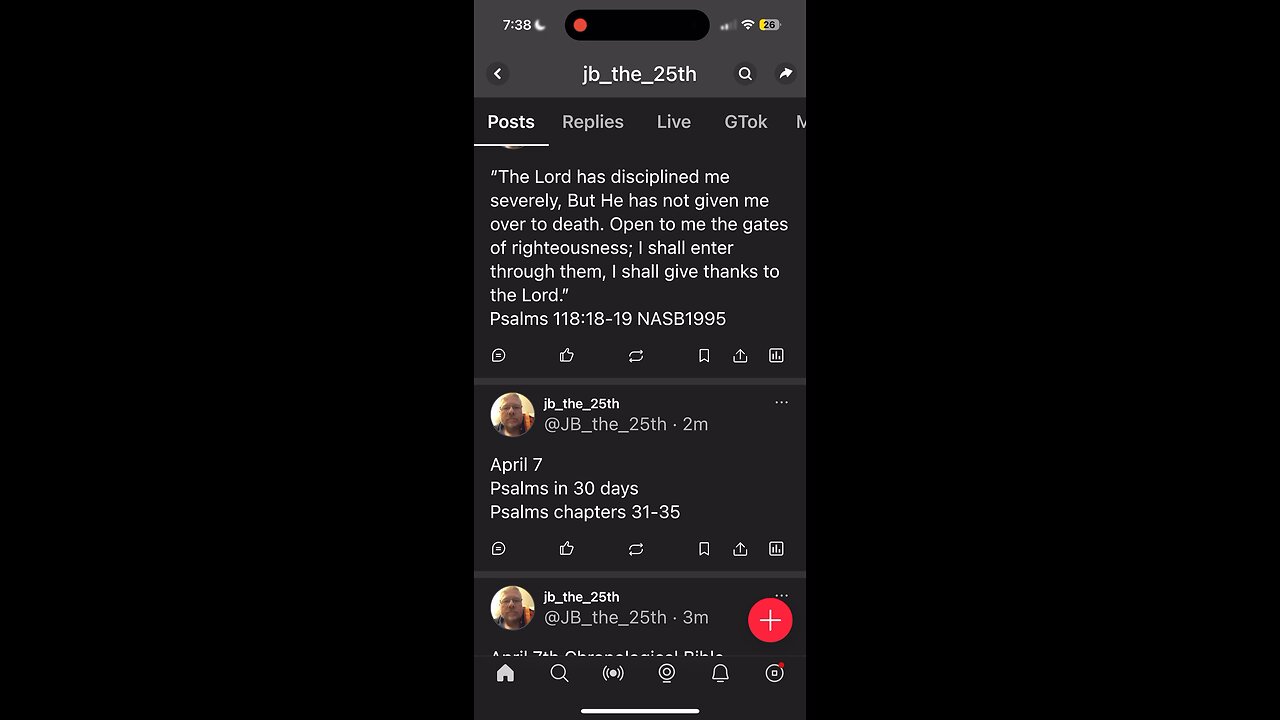Viewport: 1280px width, 720px height.
Task: Go to the Home feed
Action: [506, 673]
